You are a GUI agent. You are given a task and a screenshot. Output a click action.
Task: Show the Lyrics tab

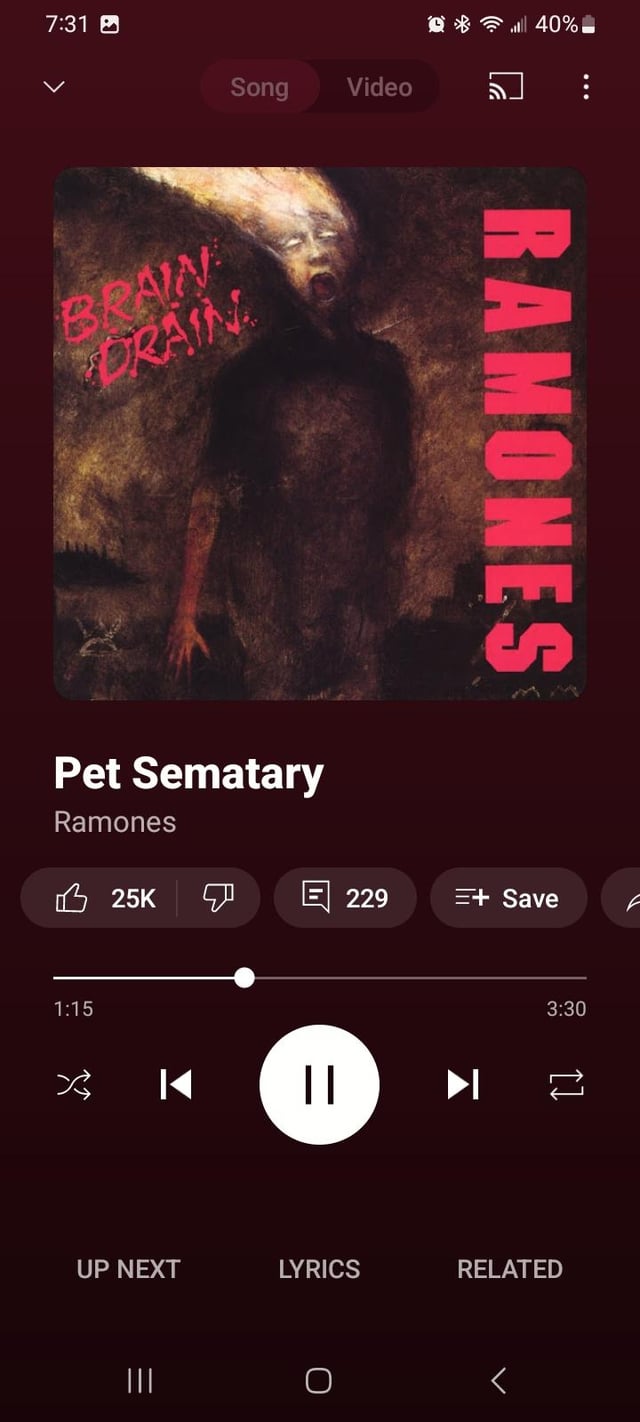click(319, 1269)
